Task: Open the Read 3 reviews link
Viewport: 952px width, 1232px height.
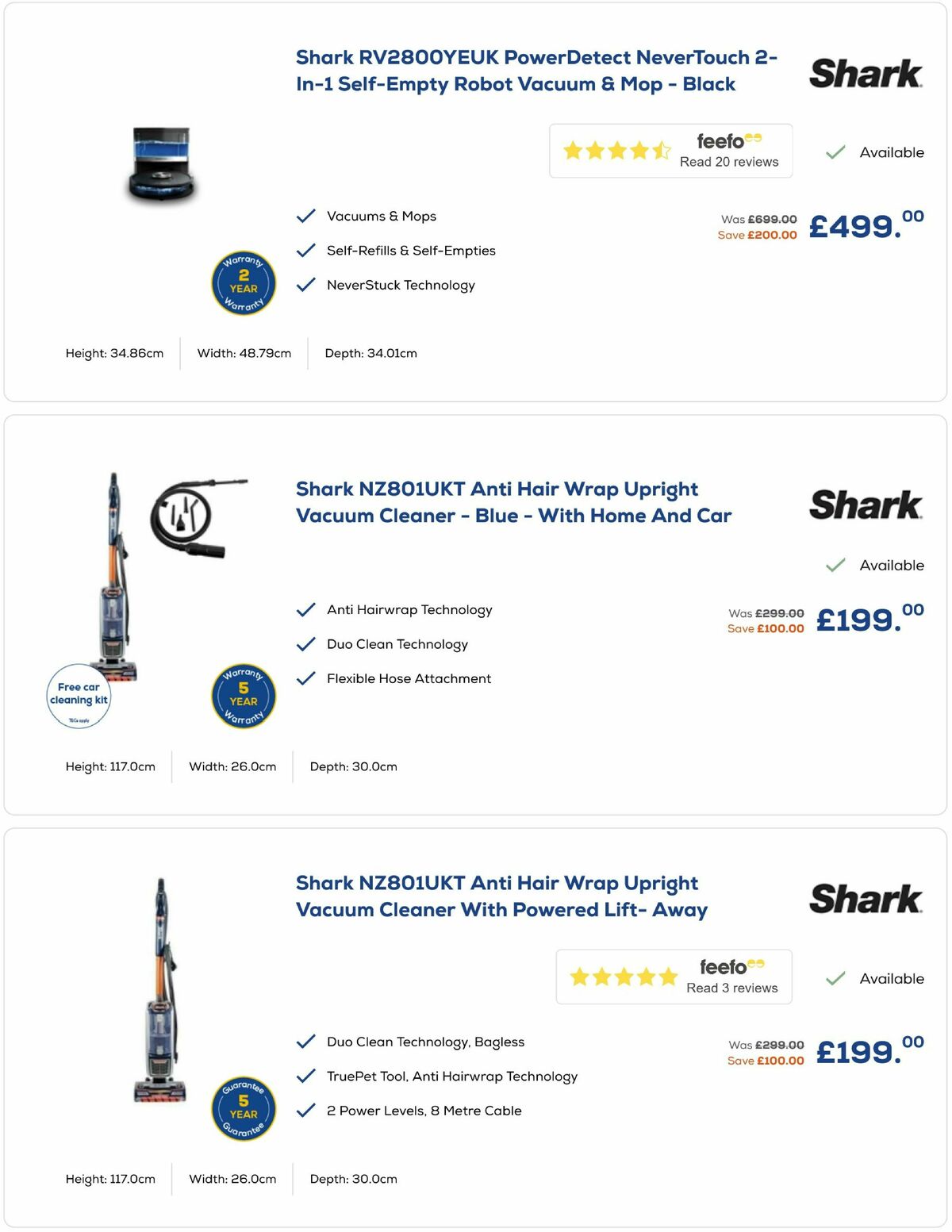Action: [733, 988]
